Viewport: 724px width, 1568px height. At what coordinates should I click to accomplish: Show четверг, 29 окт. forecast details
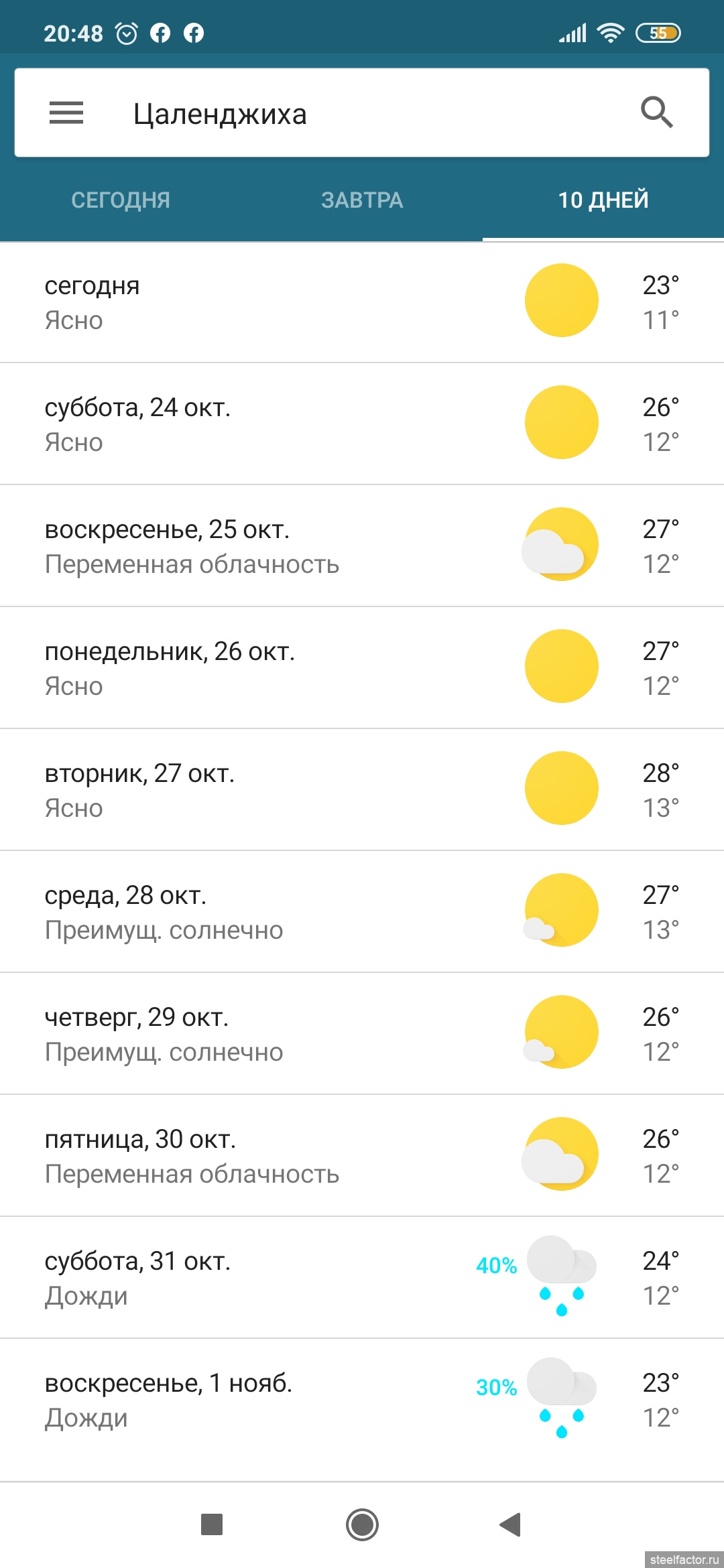click(x=362, y=1034)
